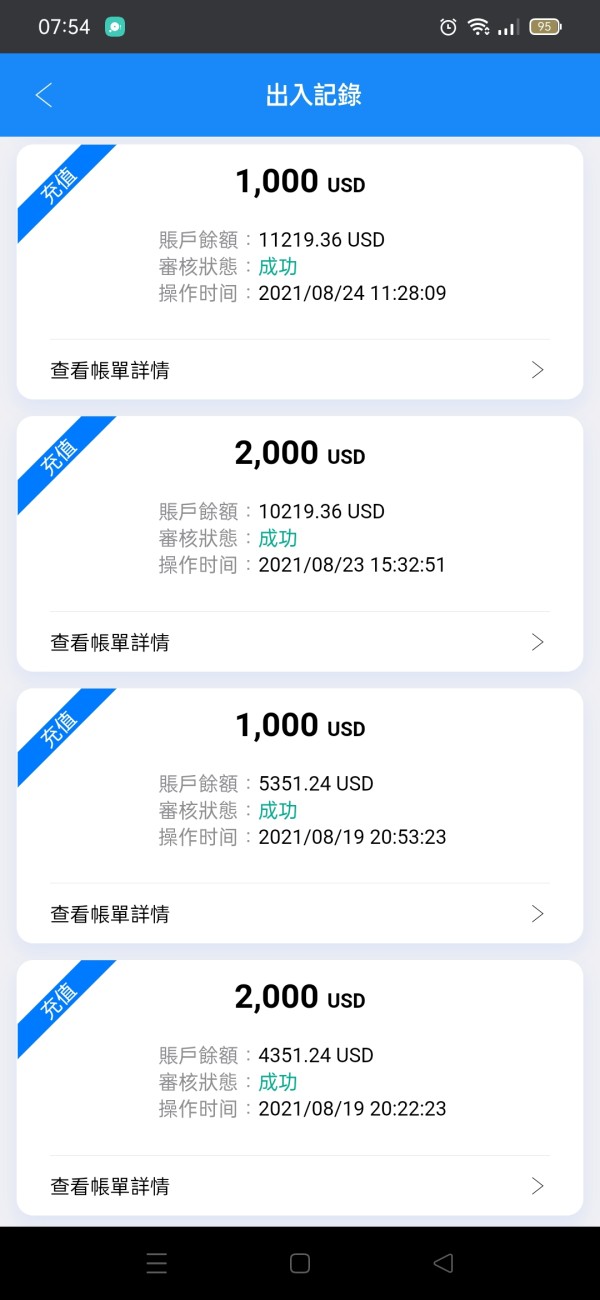Image resolution: width=600 pixels, height=1300 pixels.
Task: Tap the system home button
Action: pos(300,1263)
